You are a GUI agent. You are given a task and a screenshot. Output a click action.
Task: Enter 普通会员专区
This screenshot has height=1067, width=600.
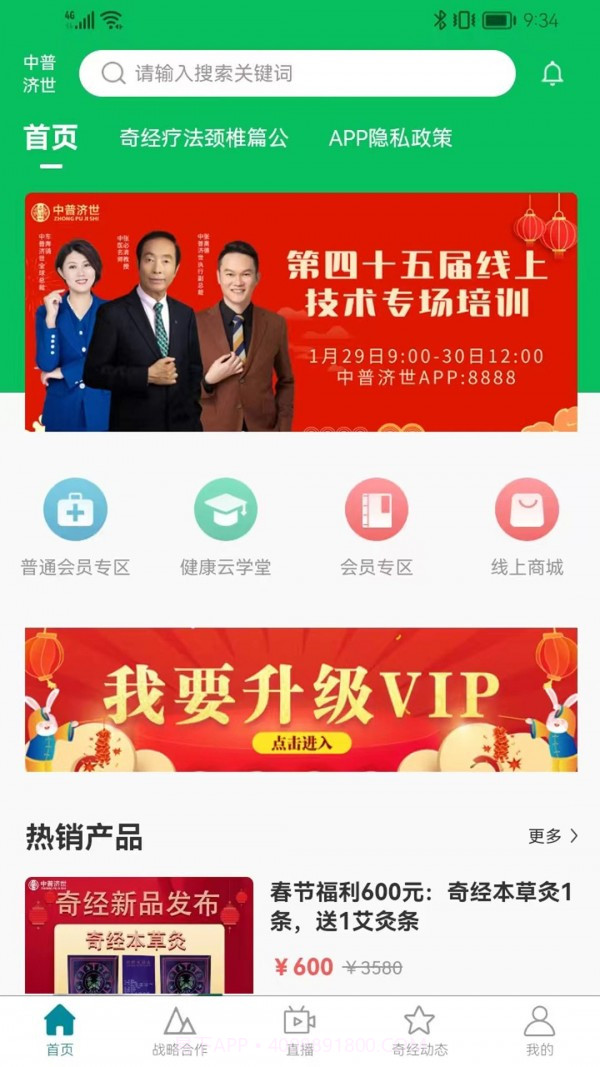pos(75,527)
